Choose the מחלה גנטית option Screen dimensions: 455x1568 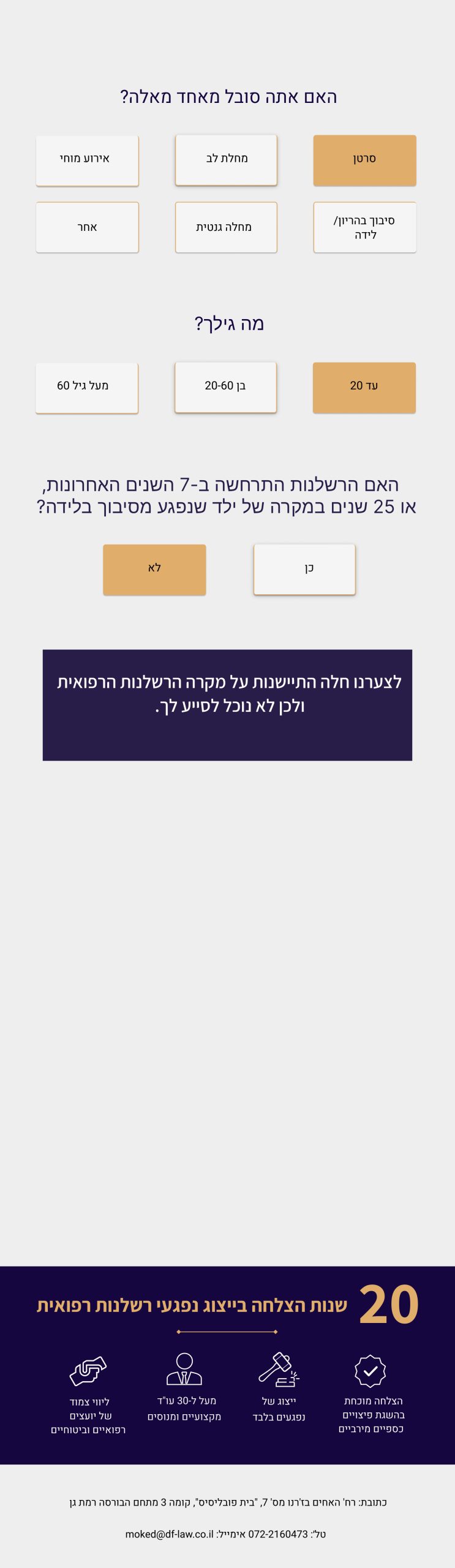[226, 227]
